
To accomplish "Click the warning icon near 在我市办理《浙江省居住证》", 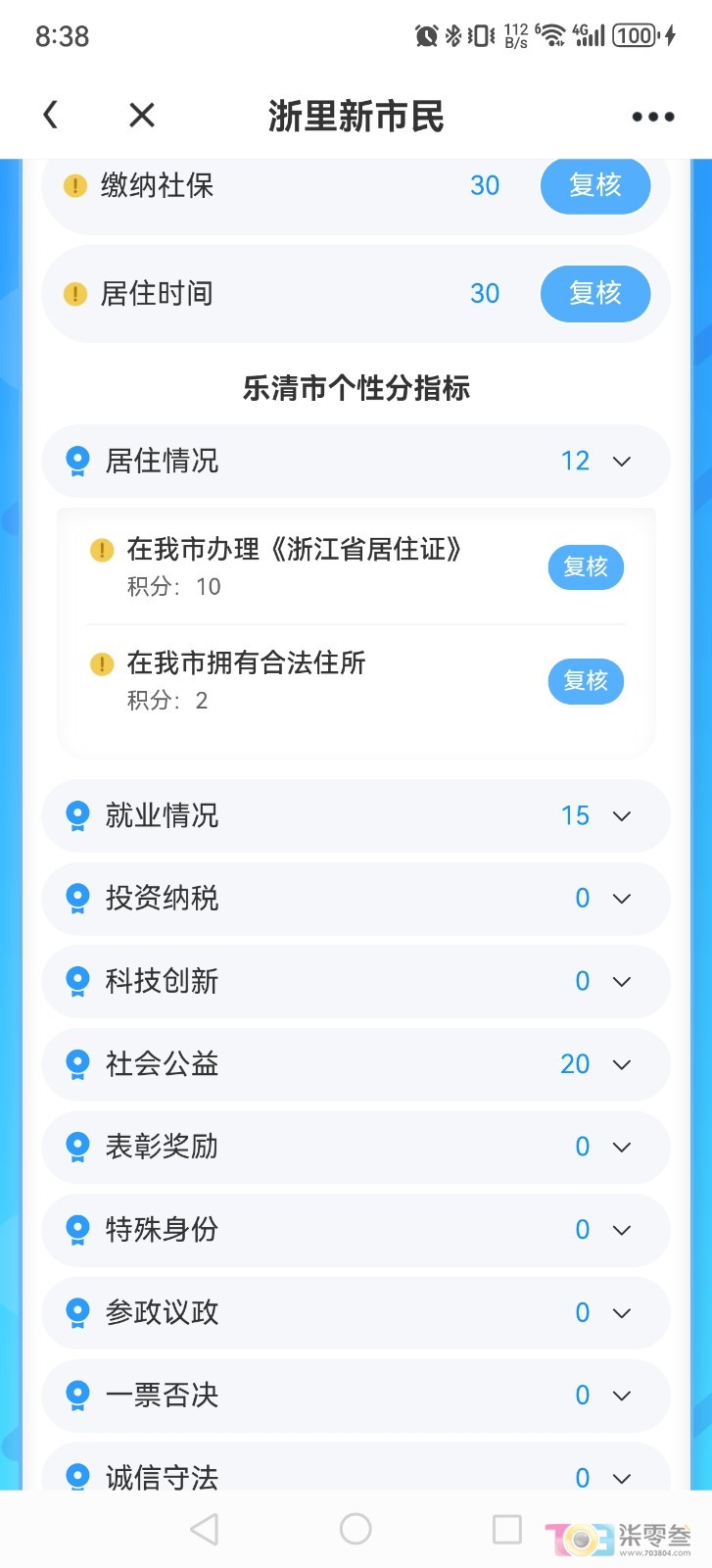I will [100, 550].
